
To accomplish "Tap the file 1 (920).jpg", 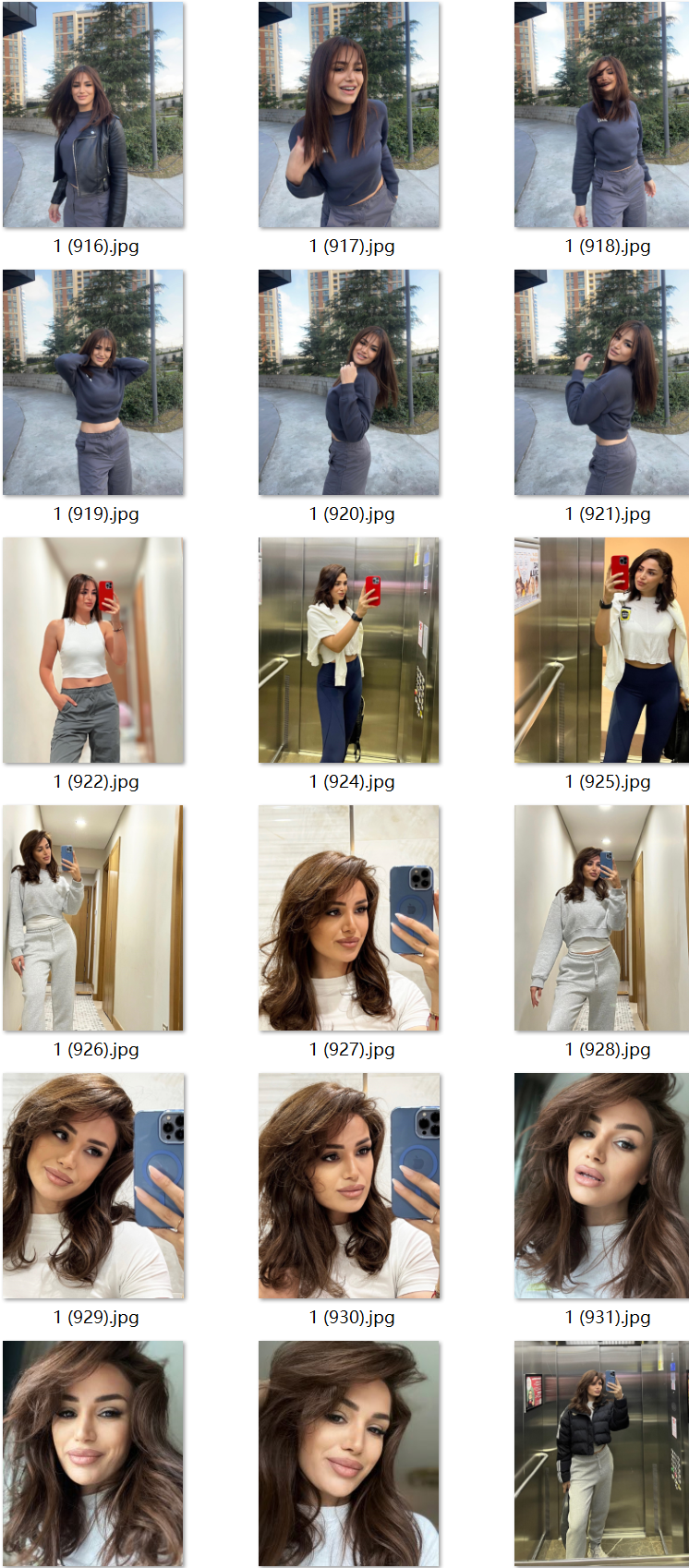I will (x=349, y=382).
